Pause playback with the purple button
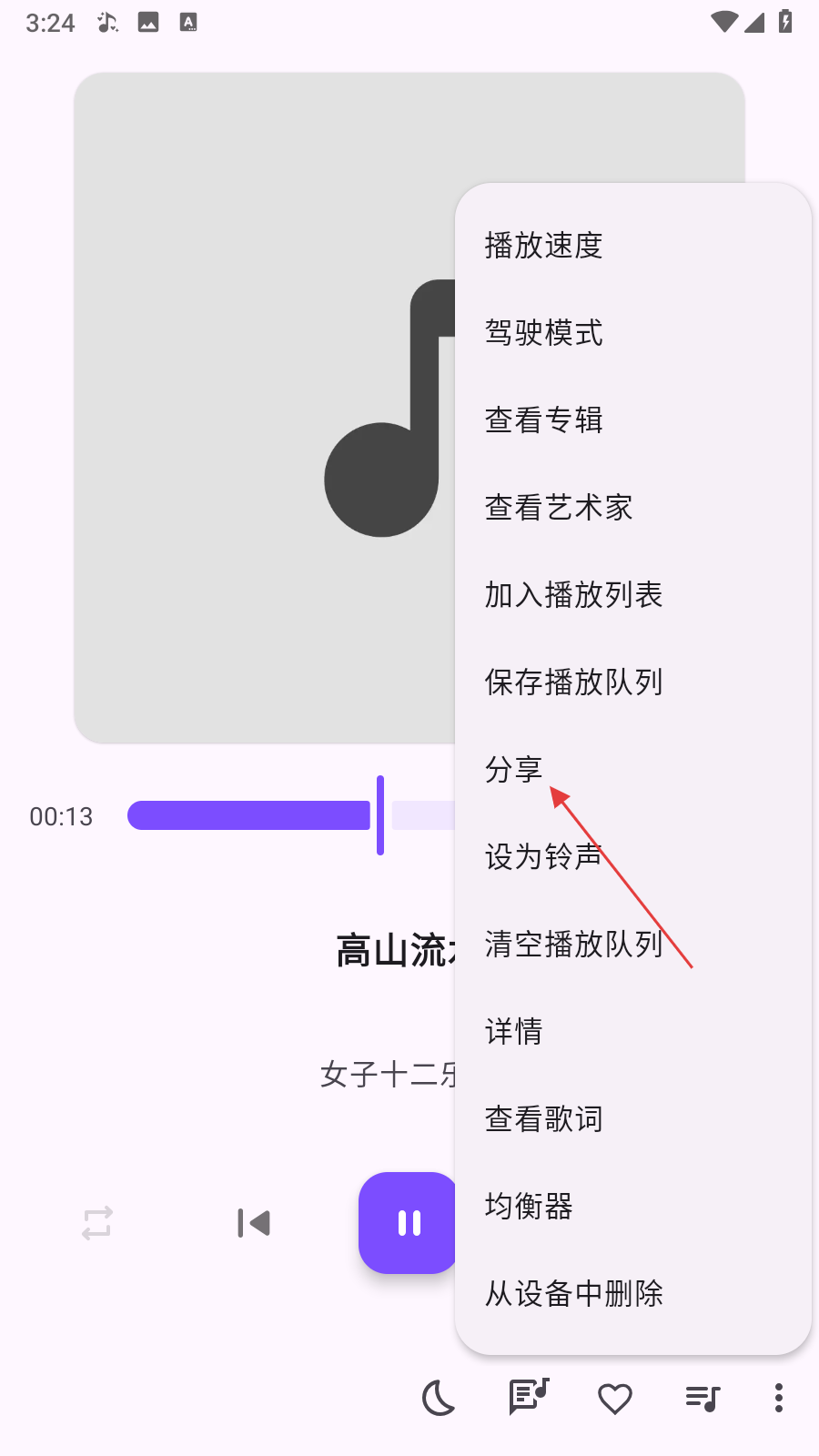 [x=409, y=1223]
